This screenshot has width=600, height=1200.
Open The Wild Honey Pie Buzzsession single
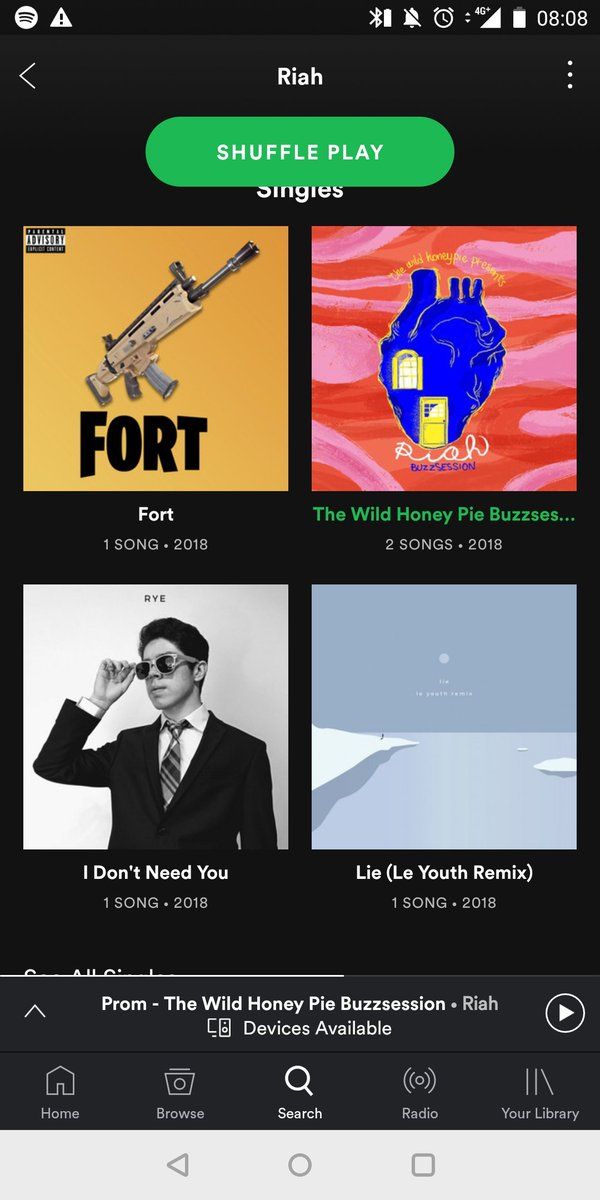pyautogui.click(x=444, y=358)
